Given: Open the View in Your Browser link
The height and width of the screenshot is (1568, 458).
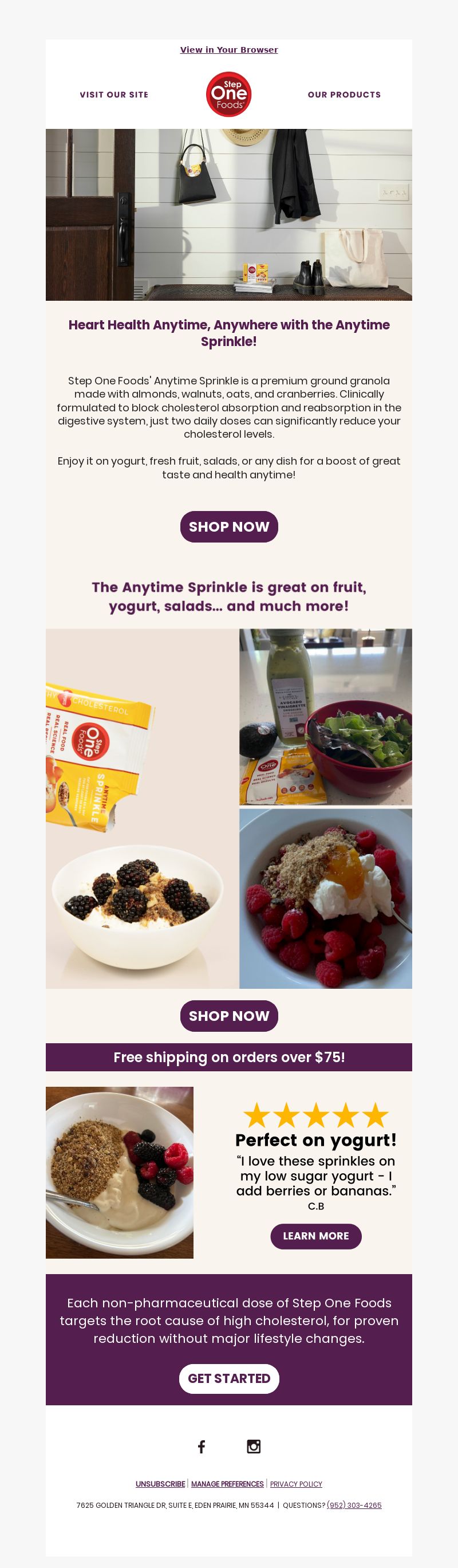Looking at the screenshot, I should tap(228, 50).
